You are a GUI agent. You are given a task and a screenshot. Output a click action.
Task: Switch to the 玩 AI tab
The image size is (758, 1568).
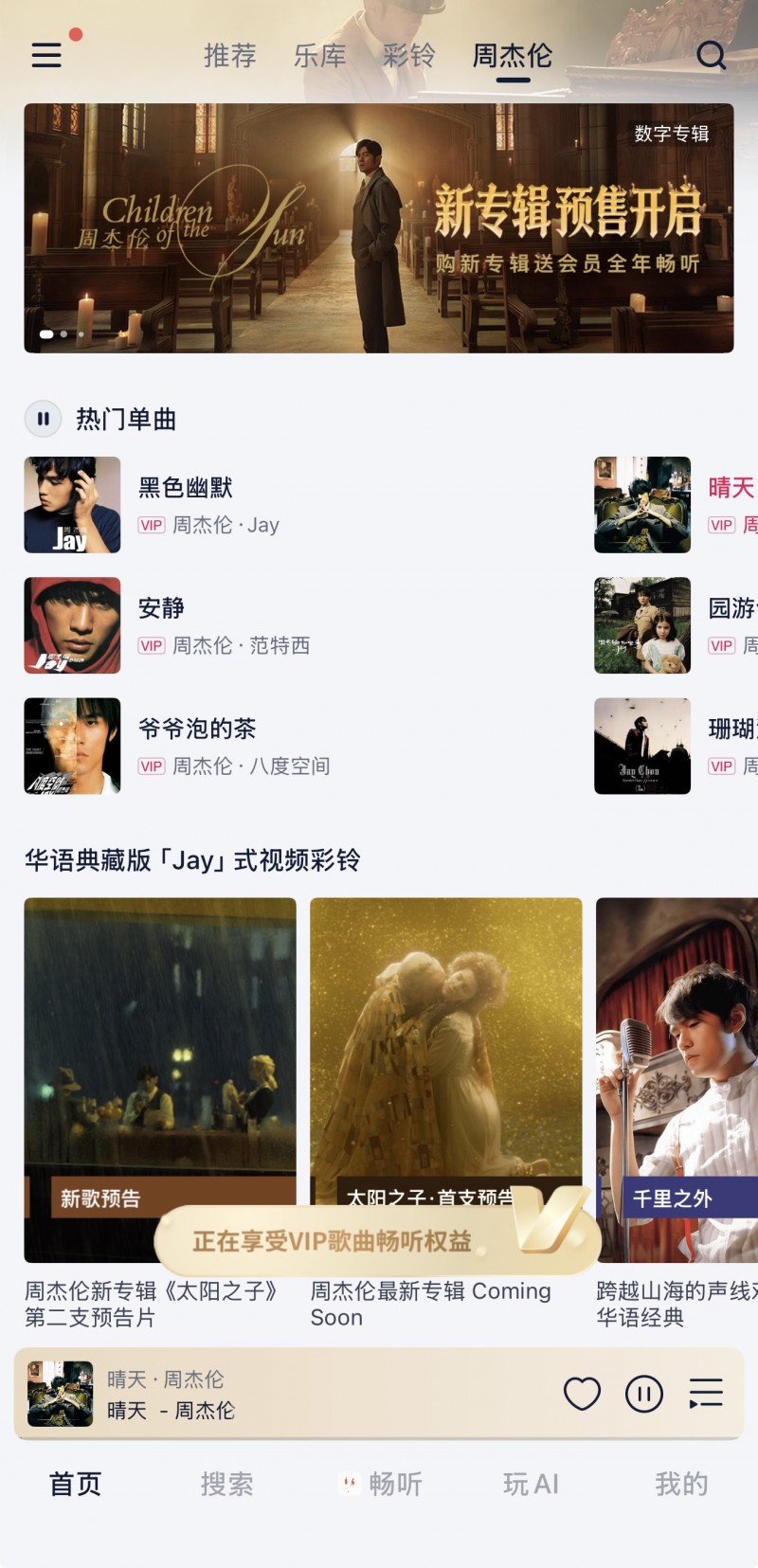pyautogui.click(x=531, y=1484)
